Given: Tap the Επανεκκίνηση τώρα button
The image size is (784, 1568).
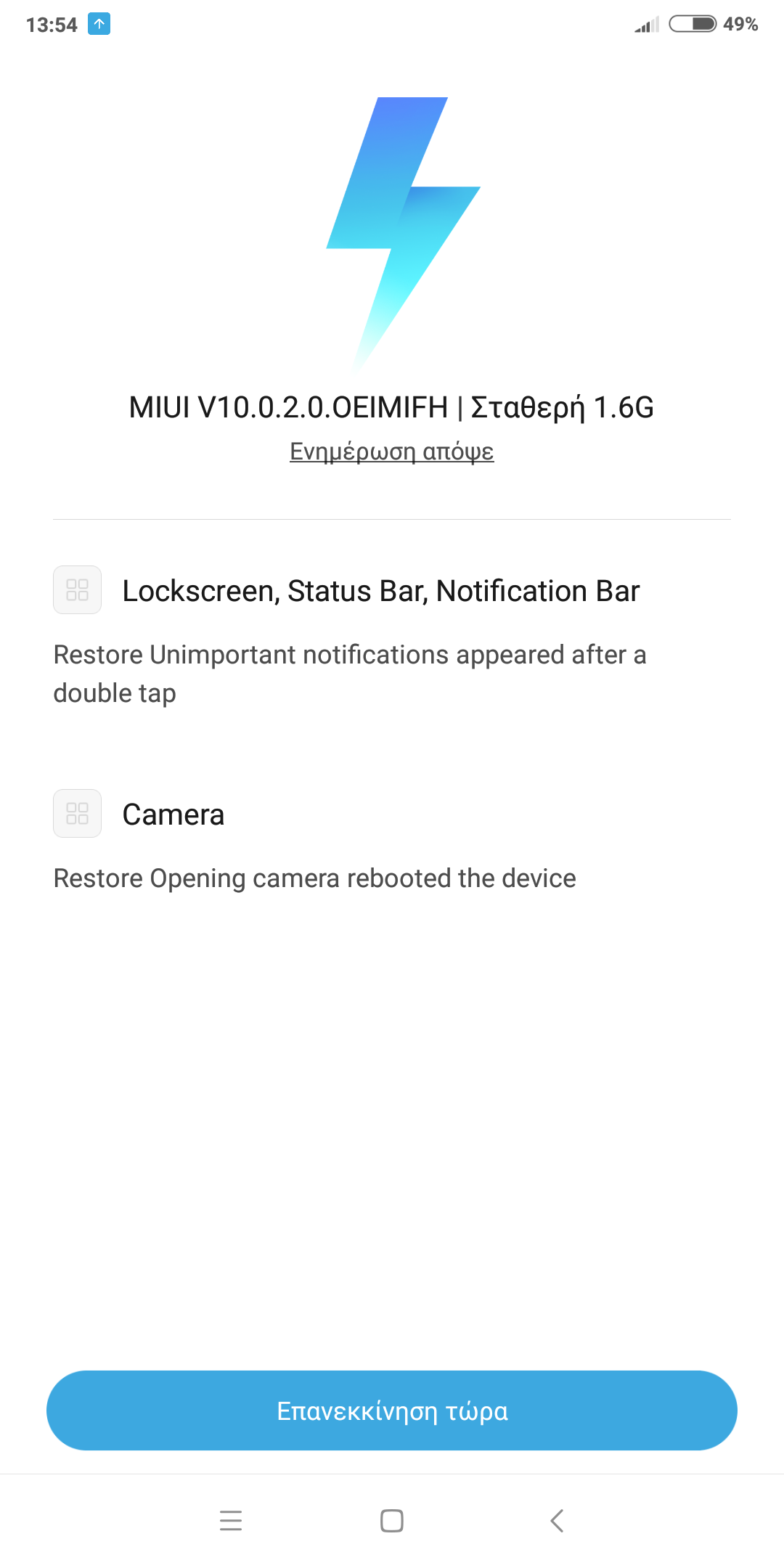Looking at the screenshot, I should pyautogui.click(x=392, y=1410).
